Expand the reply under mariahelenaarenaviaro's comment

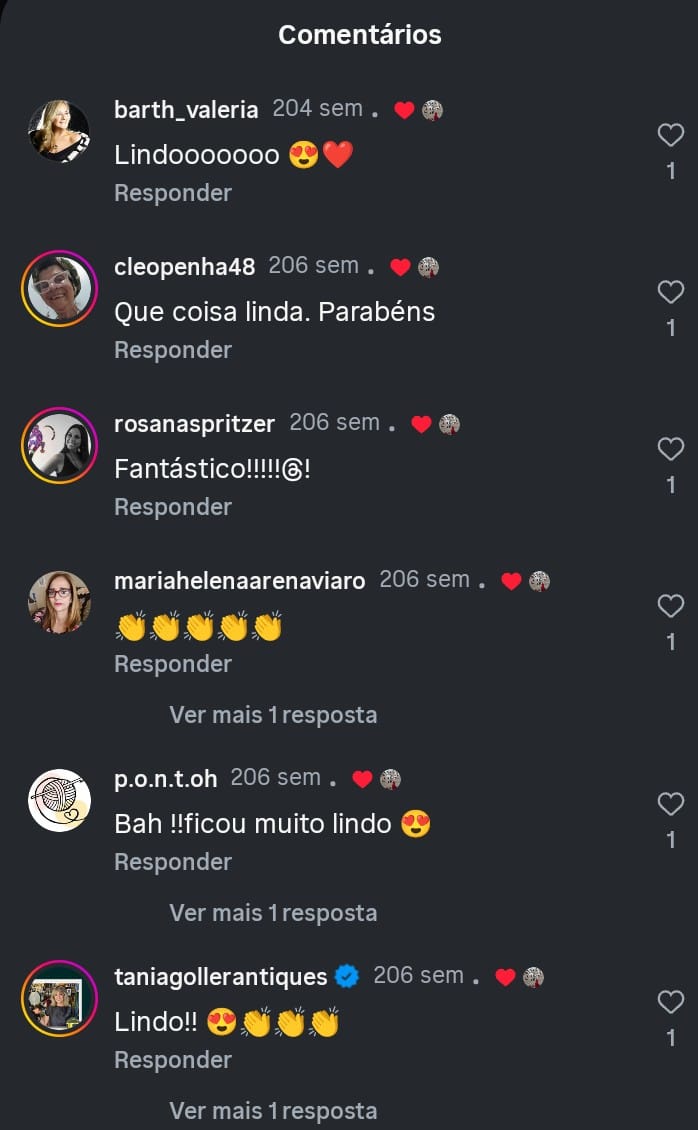point(273,715)
